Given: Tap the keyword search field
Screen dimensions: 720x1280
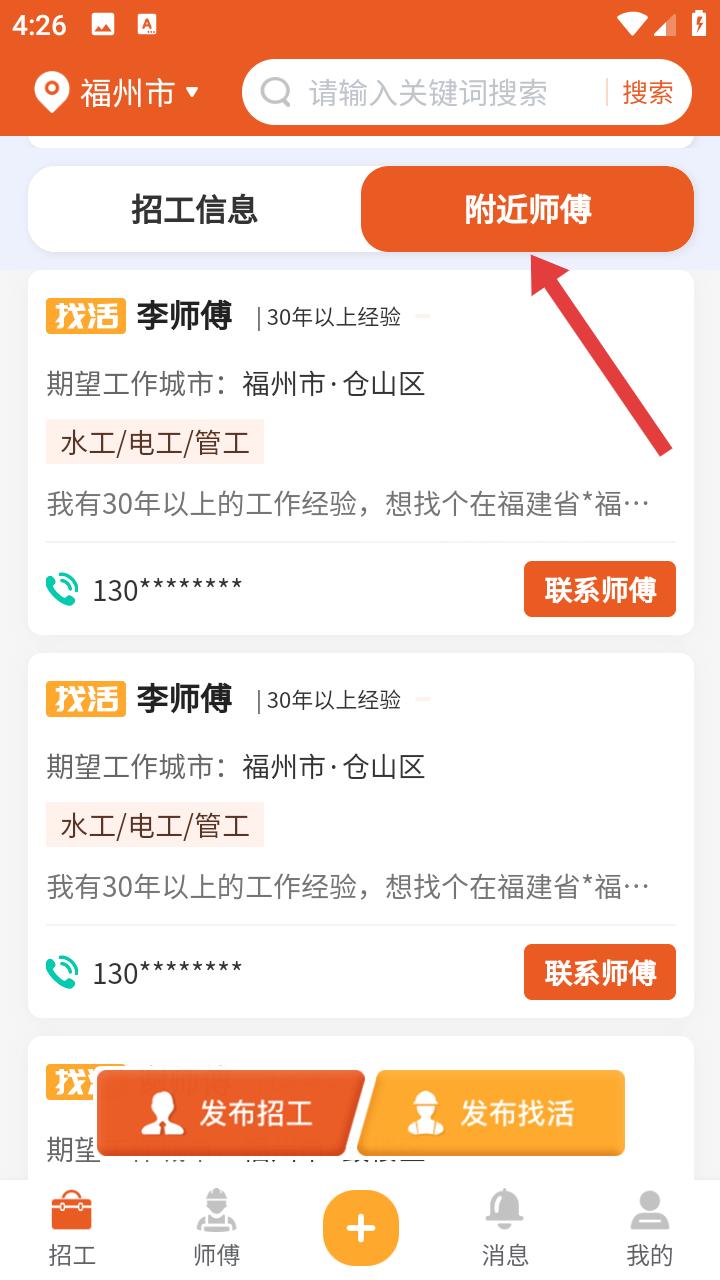Looking at the screenshot, I should (x=428, y=93).
